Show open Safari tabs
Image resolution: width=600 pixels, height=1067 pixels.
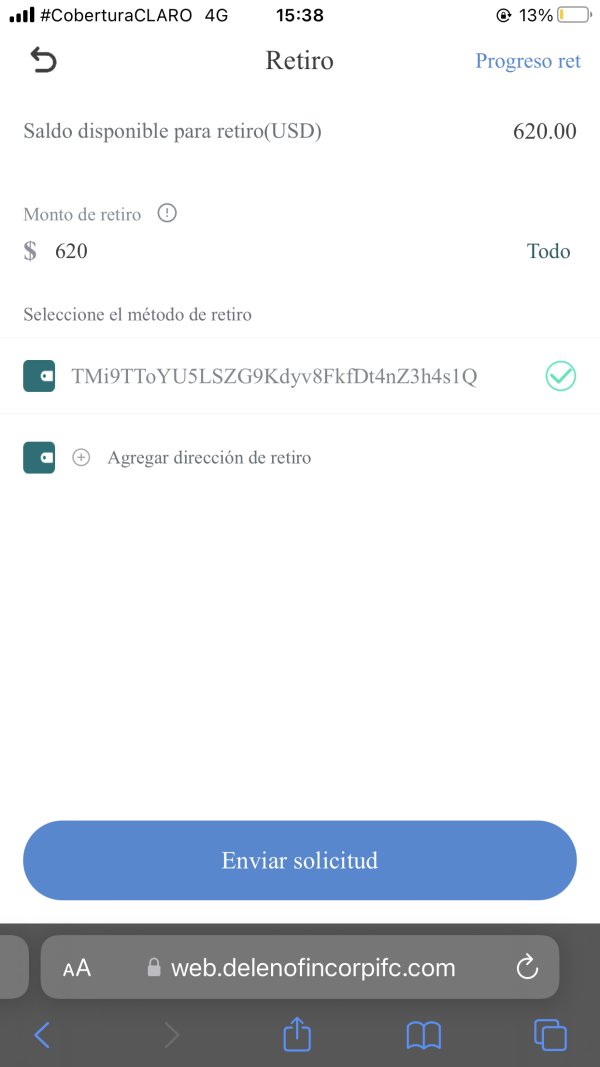(550, 1036)
